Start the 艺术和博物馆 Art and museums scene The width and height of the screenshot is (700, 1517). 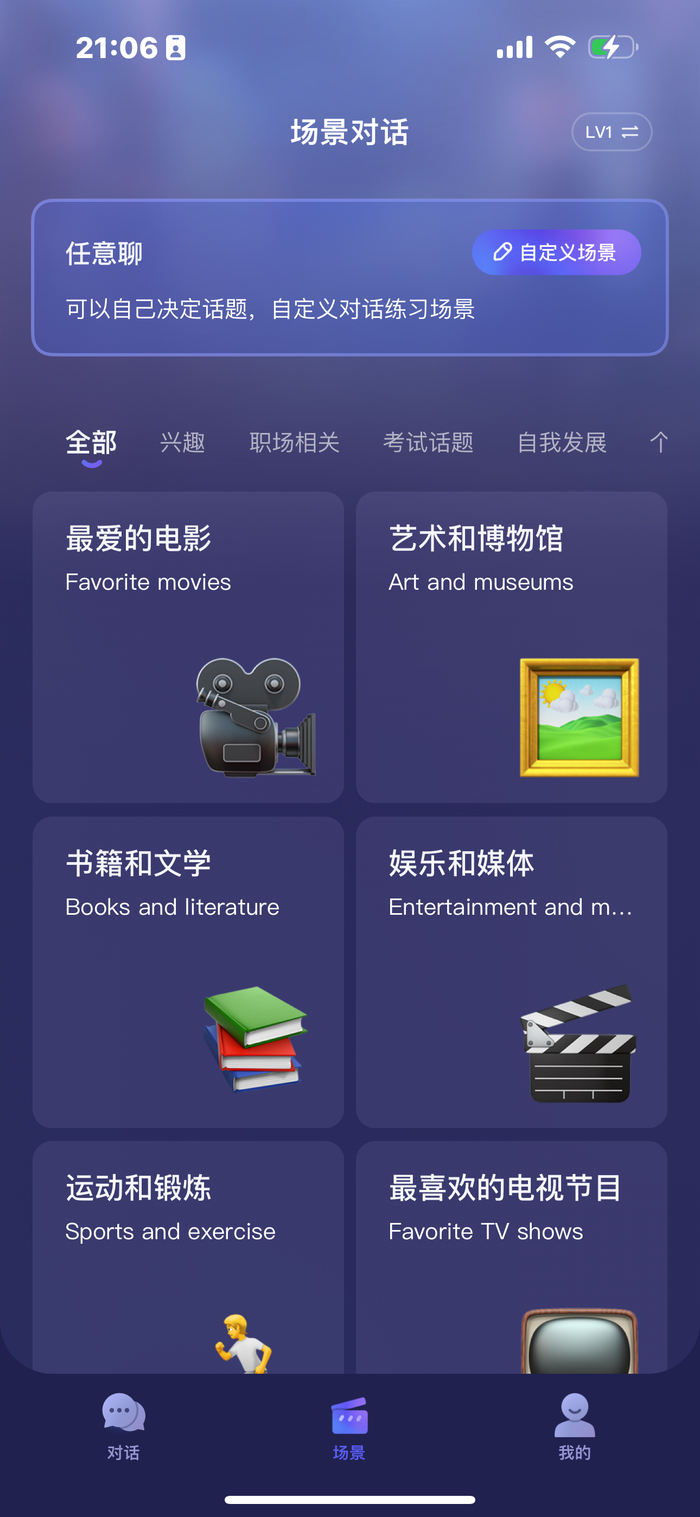(x=511, y=647)
